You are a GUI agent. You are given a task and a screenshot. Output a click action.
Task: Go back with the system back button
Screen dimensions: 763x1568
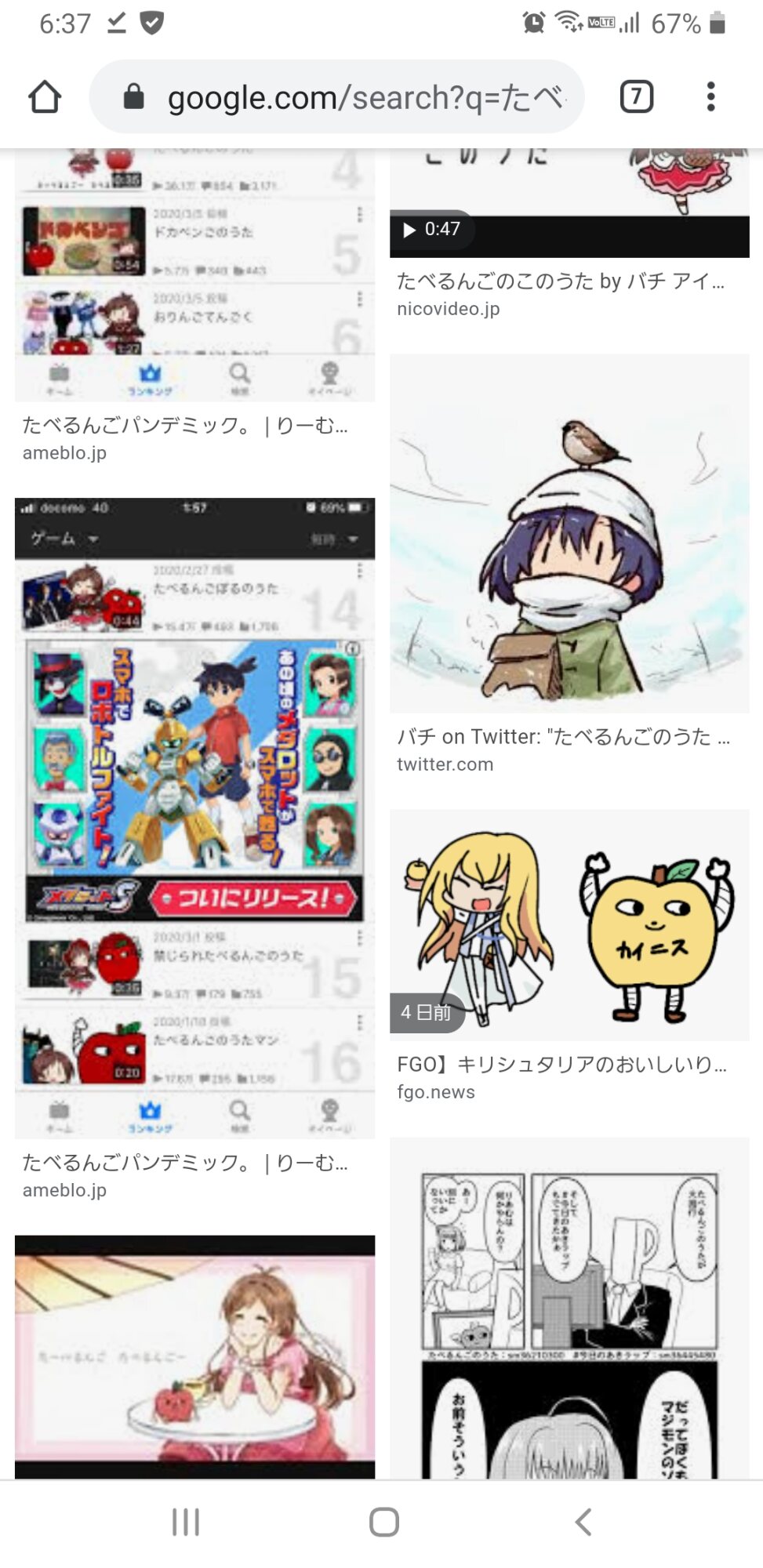583,1523
